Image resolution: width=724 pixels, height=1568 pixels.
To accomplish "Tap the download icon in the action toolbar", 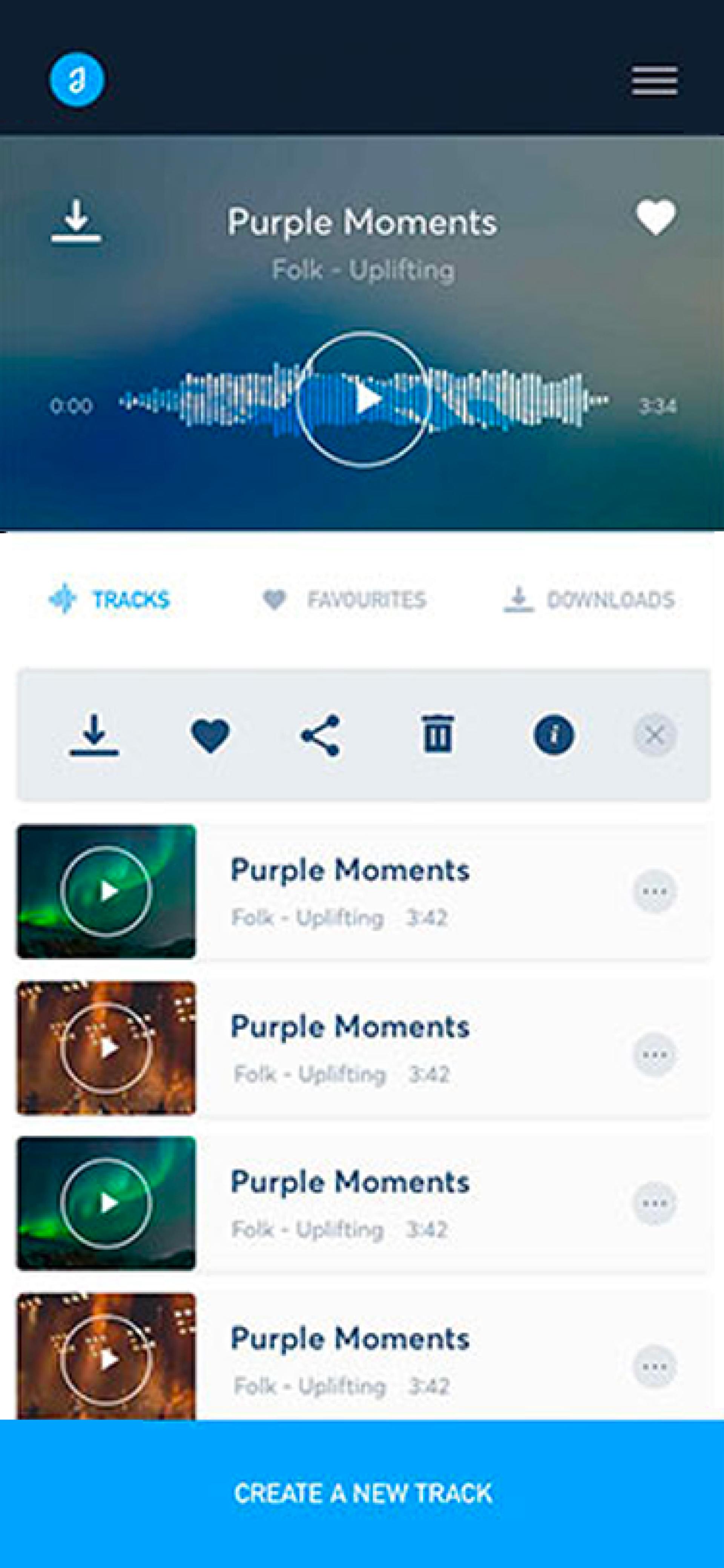I will [x=94, y=735].
